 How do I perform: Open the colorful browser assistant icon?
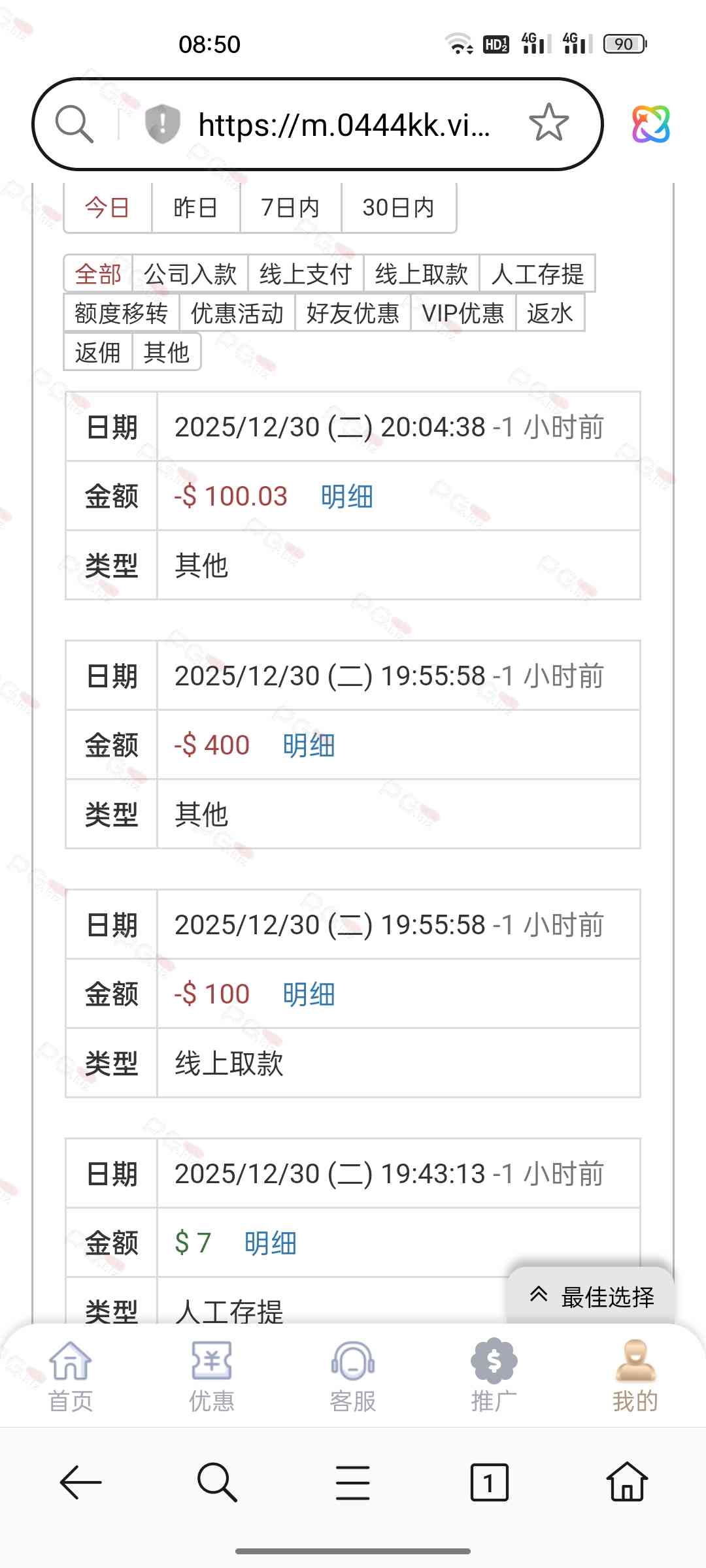[x=650, y=124]
